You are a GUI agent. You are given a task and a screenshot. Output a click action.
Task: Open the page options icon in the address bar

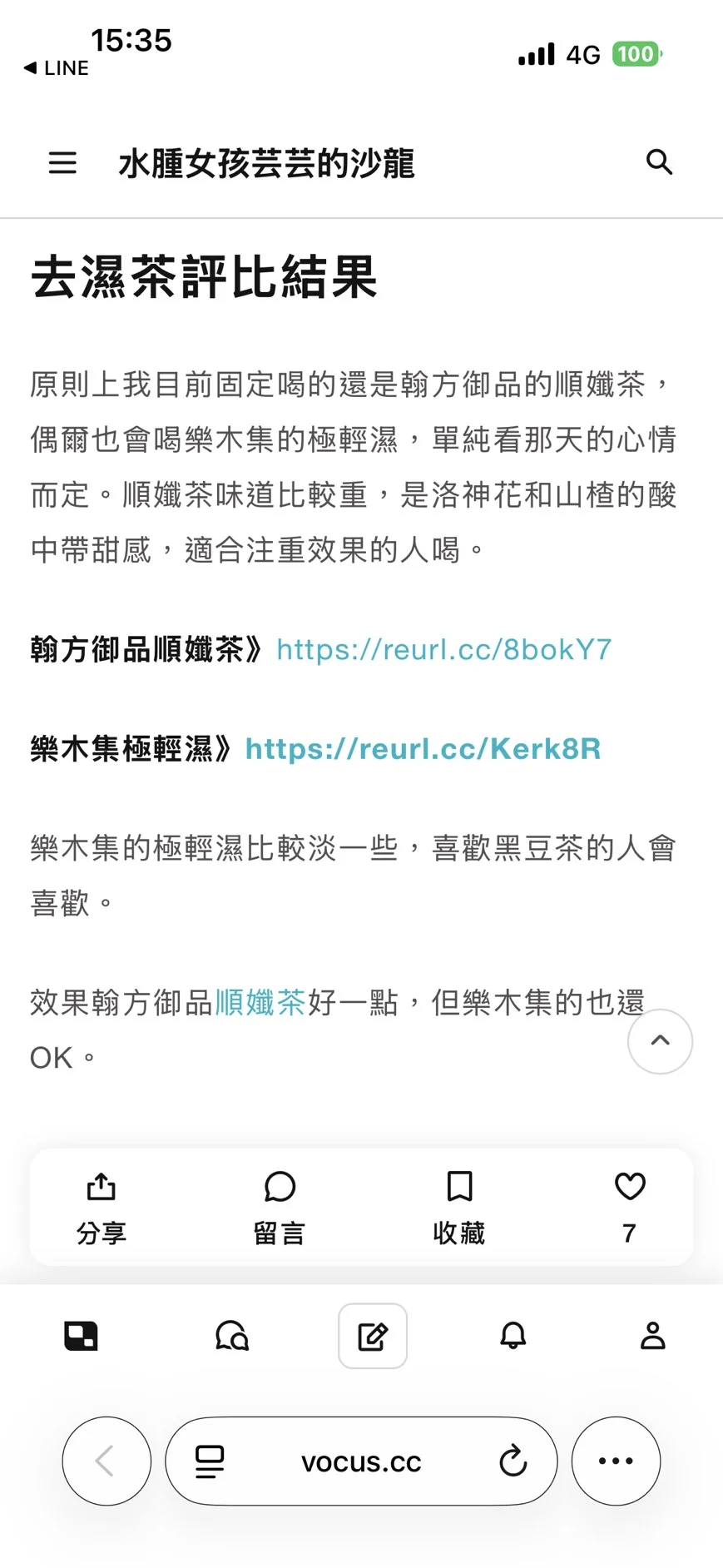(x=210, y=1461)
